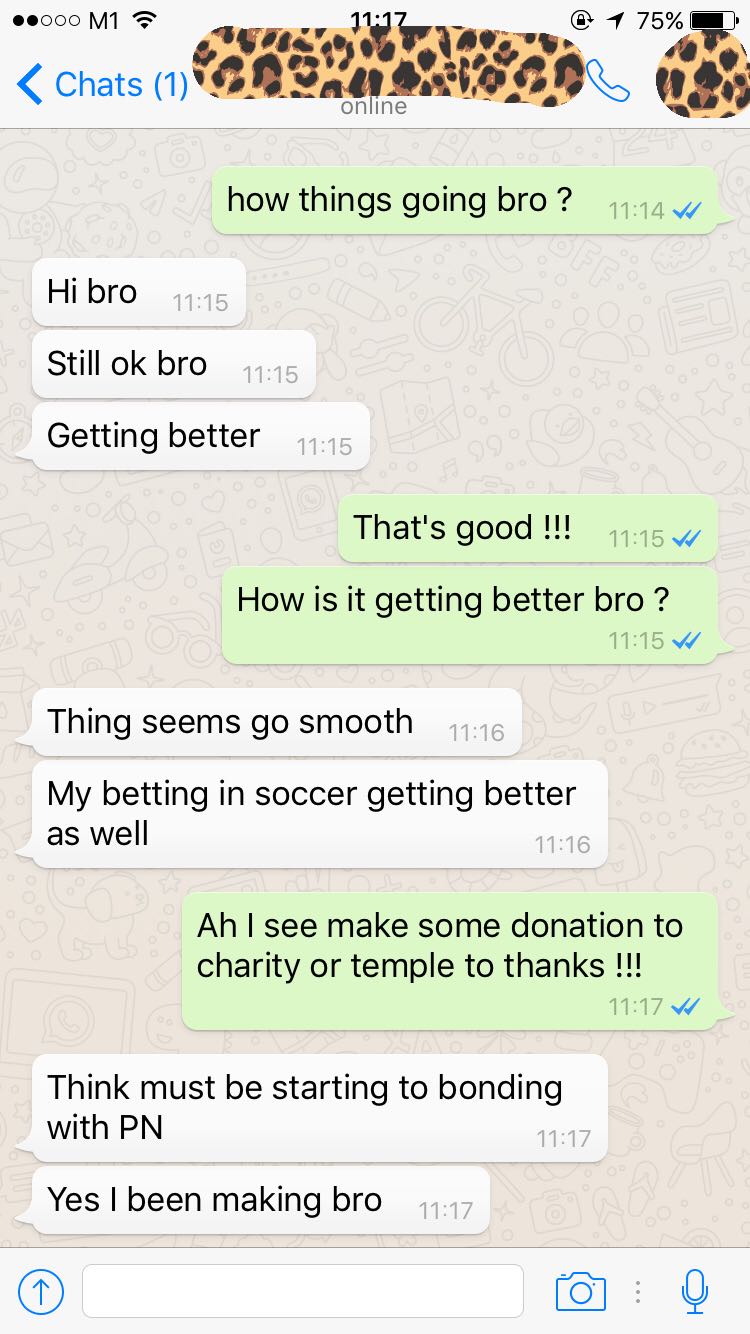Go back to the Chats list

pyautogui.click(x=100, y=85)
